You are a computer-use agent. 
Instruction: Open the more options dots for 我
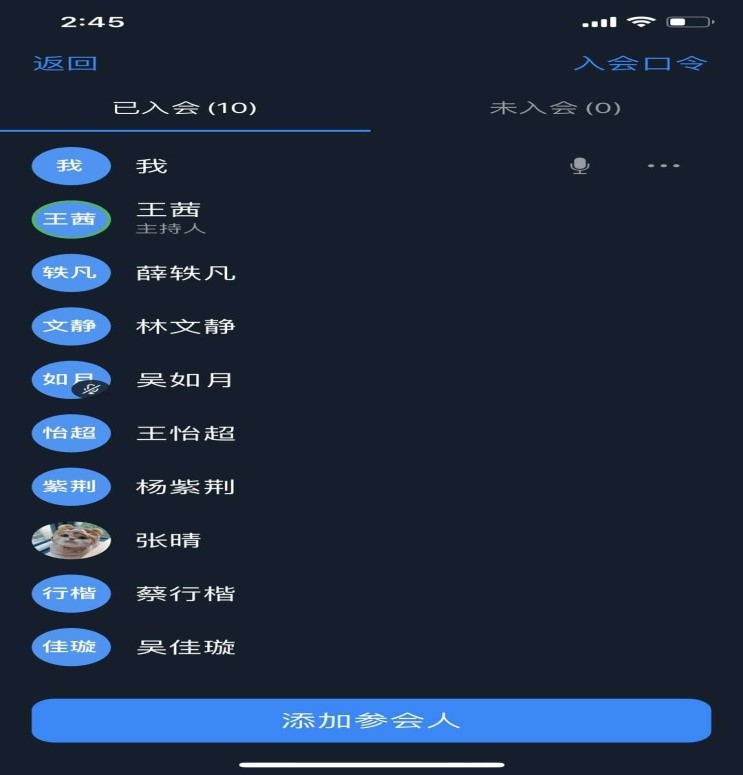[x=663, y=166]
